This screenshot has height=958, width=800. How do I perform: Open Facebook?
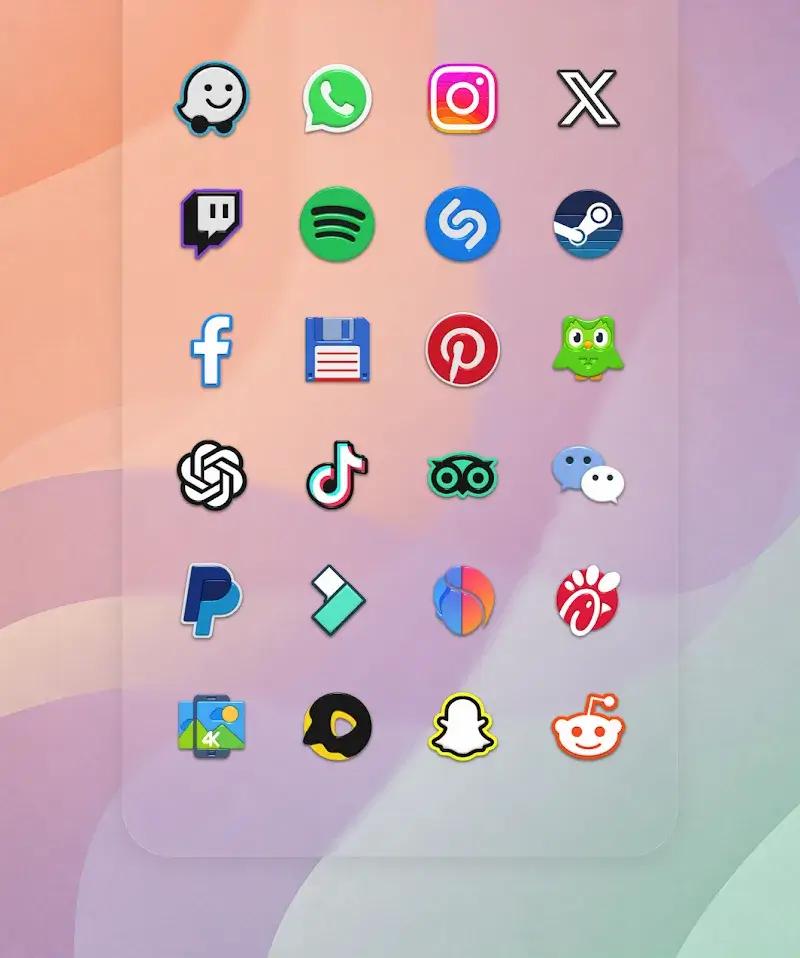[x=212, y=350]
